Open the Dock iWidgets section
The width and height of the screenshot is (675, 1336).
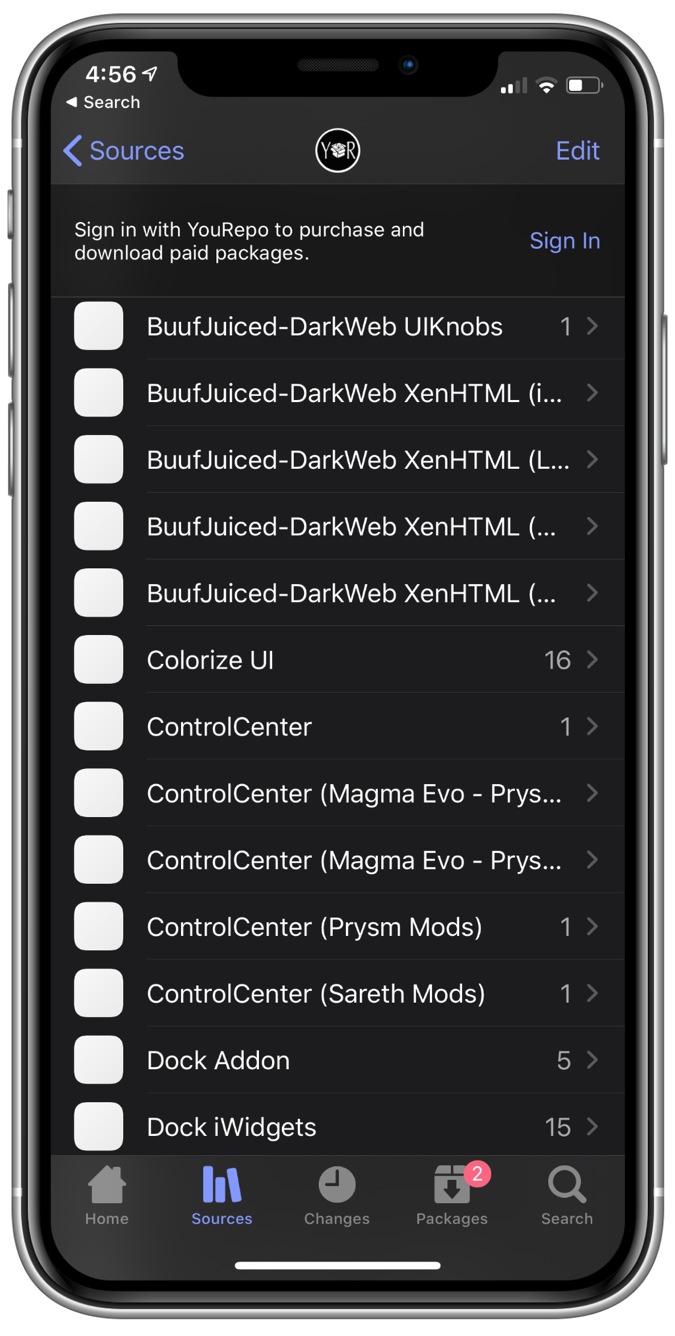(x=337, y=1127)
